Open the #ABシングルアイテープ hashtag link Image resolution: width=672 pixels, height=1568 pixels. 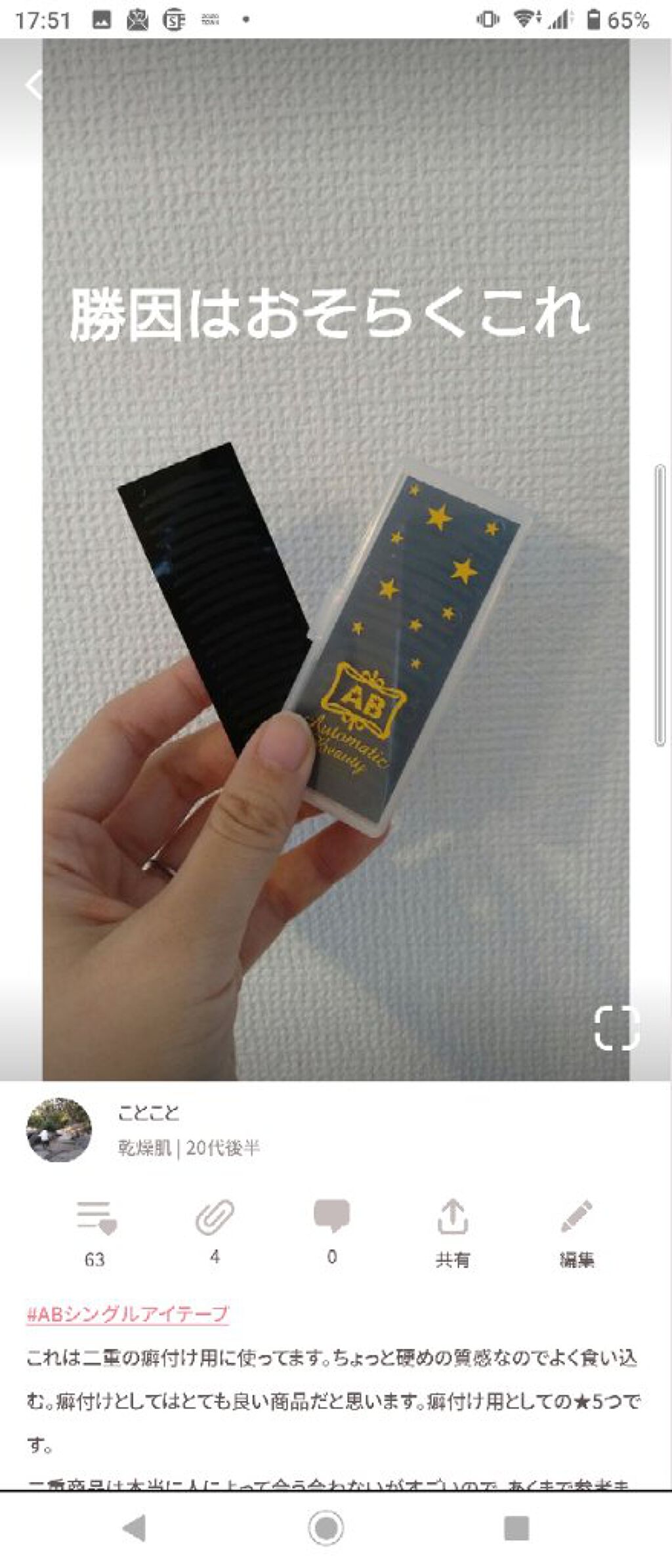point(128,1313)
